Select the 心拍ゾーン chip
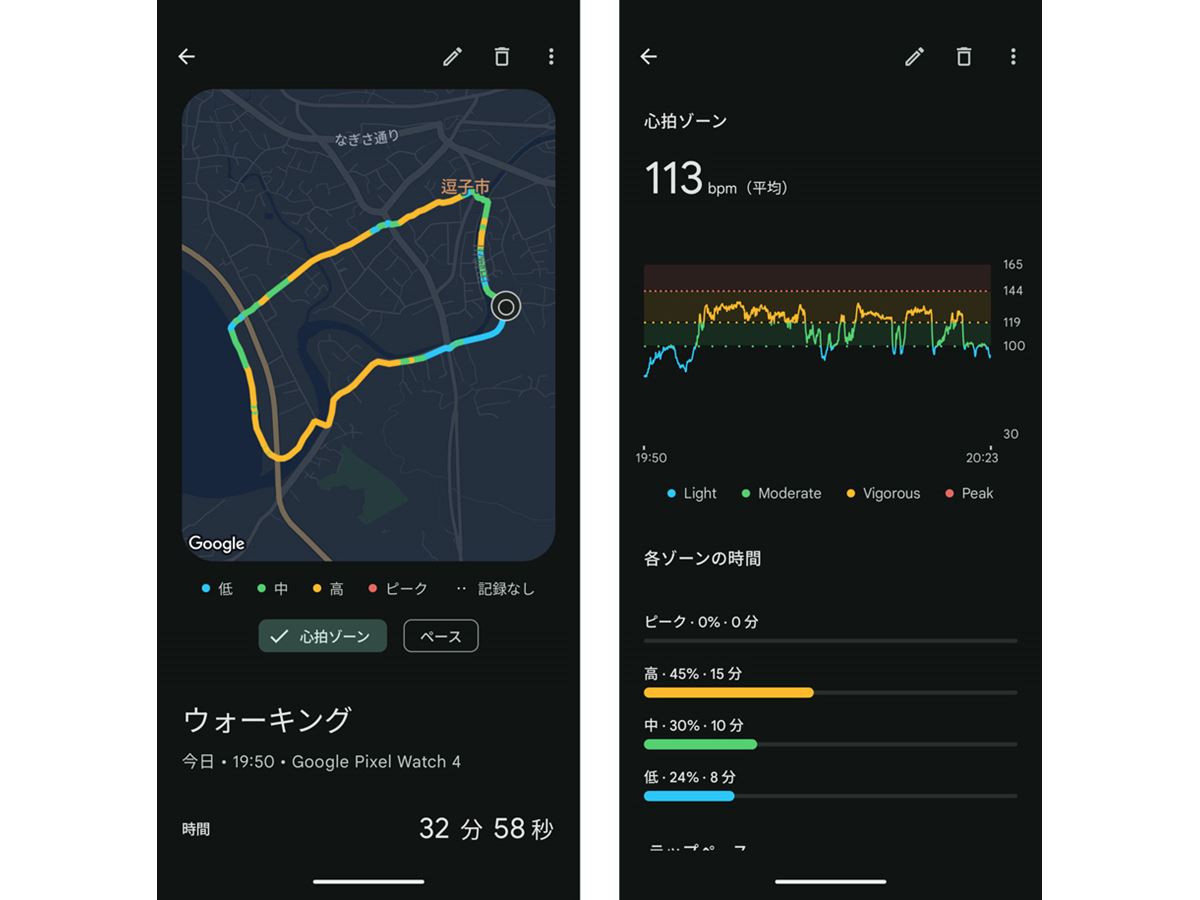 tap(322, 636)
